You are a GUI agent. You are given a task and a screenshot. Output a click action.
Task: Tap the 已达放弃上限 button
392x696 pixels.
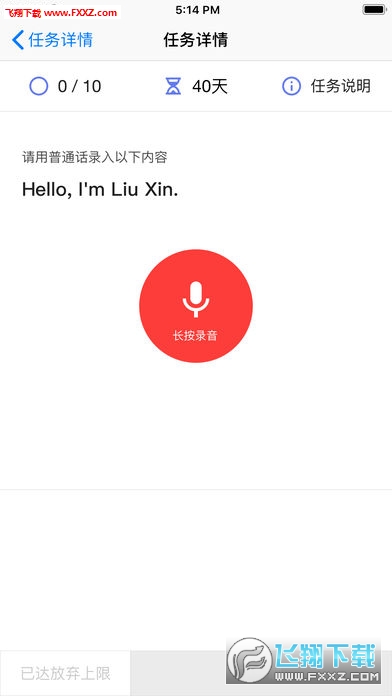(x=65, y=673)
